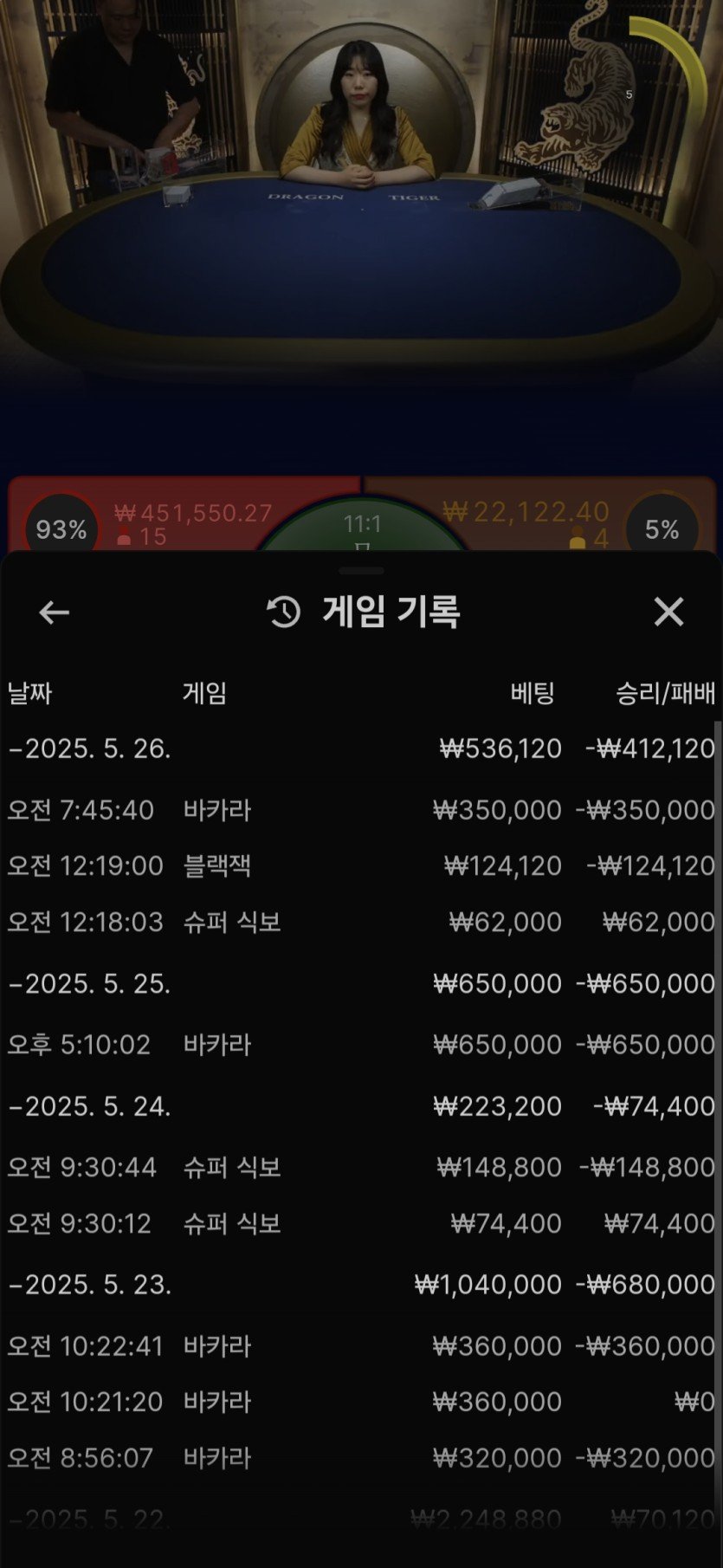The height and width of the screenshot is (1568, 723).
Task: Close the game history panel
Action: (668, 612)
